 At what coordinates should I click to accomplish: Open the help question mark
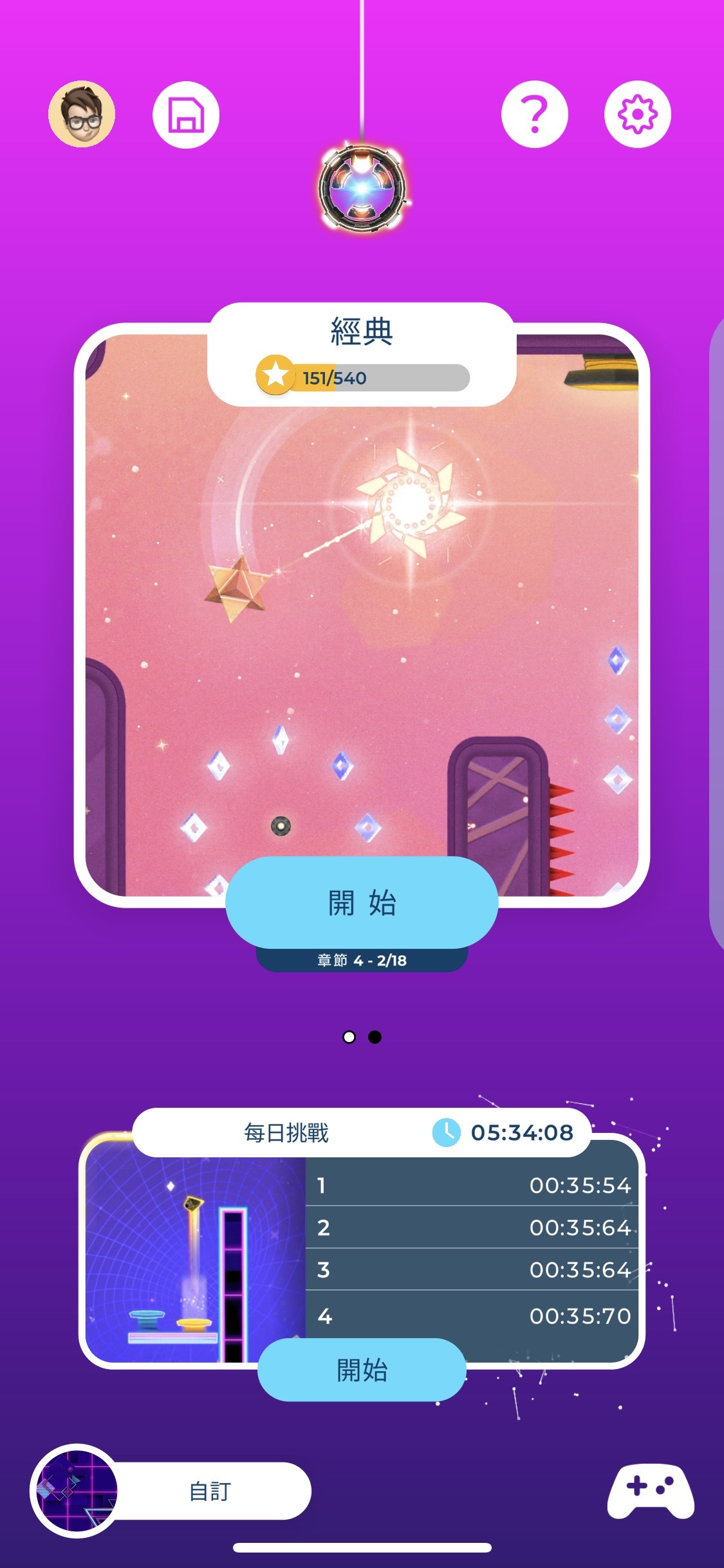pos(534,115)
